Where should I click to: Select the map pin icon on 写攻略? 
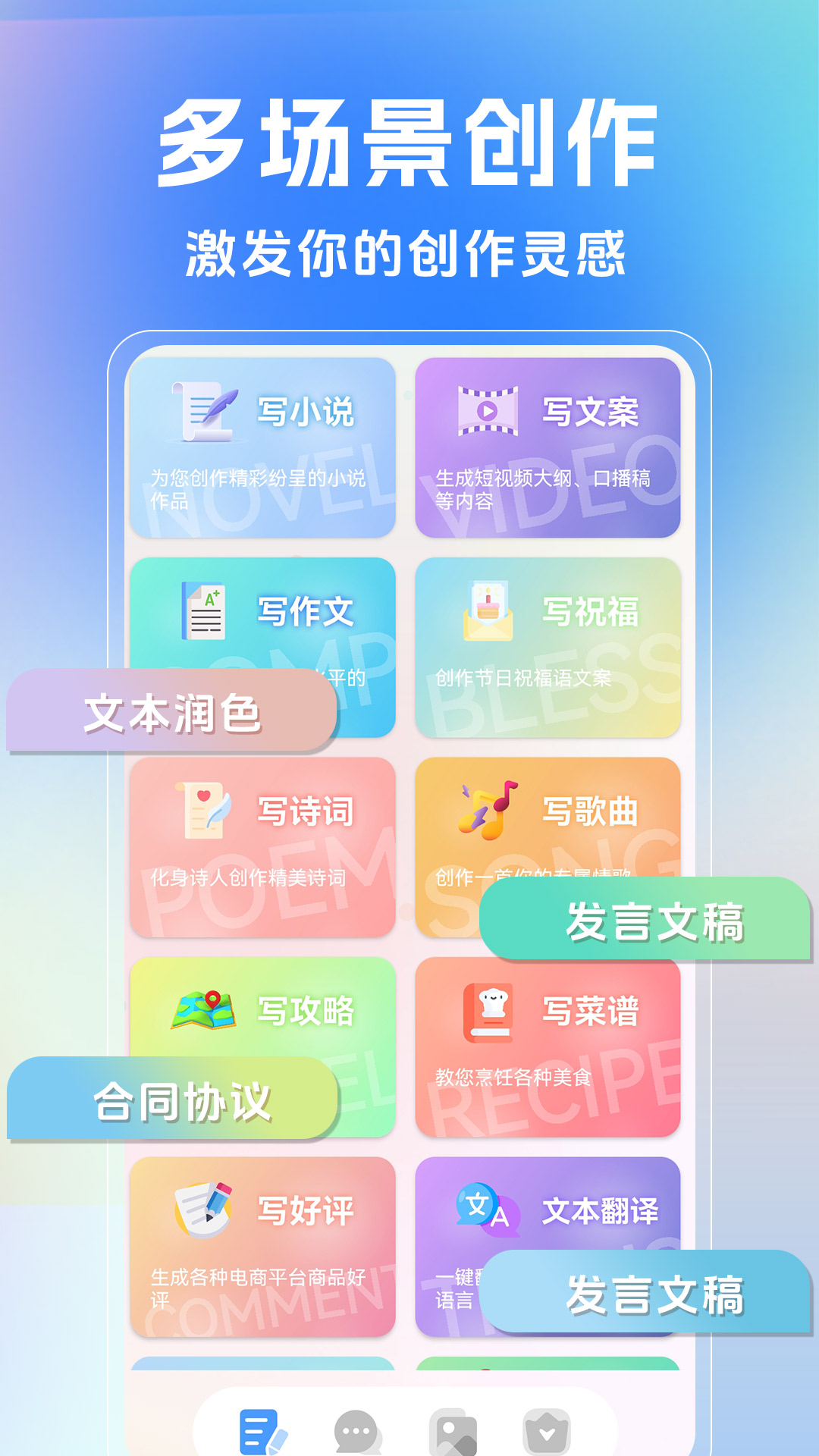pos(203,1009)
